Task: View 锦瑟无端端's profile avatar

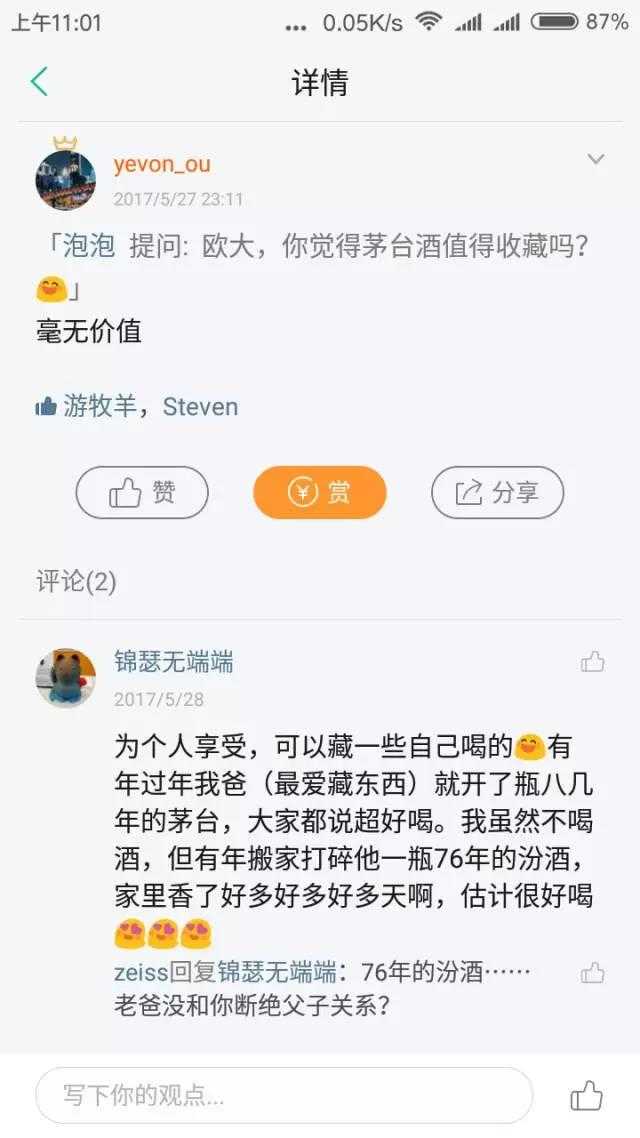Action: (x=66, y=678)
